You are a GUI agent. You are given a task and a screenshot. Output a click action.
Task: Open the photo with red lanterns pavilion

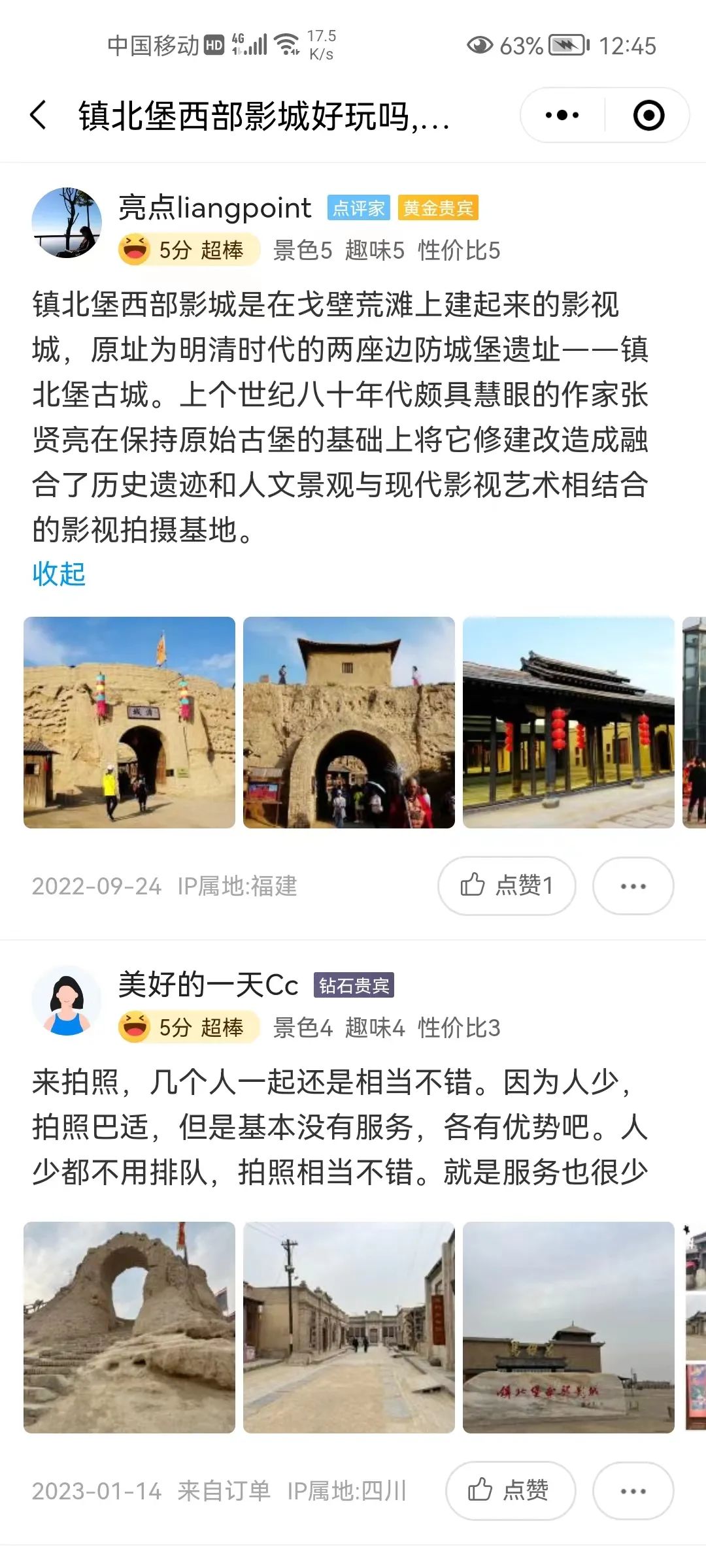tap(569, 722)
